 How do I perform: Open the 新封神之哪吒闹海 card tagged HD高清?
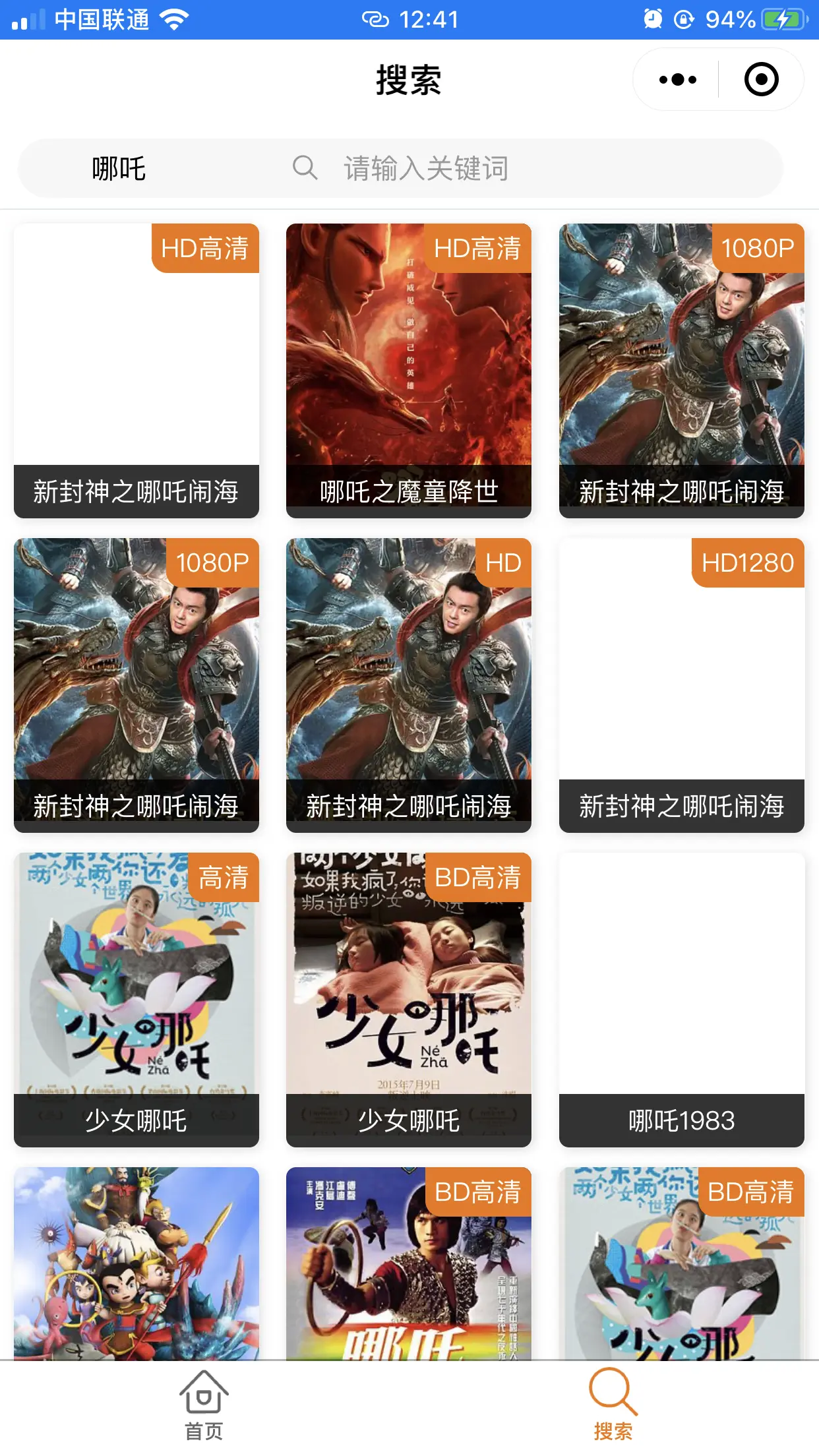click(x=136, y=371)
